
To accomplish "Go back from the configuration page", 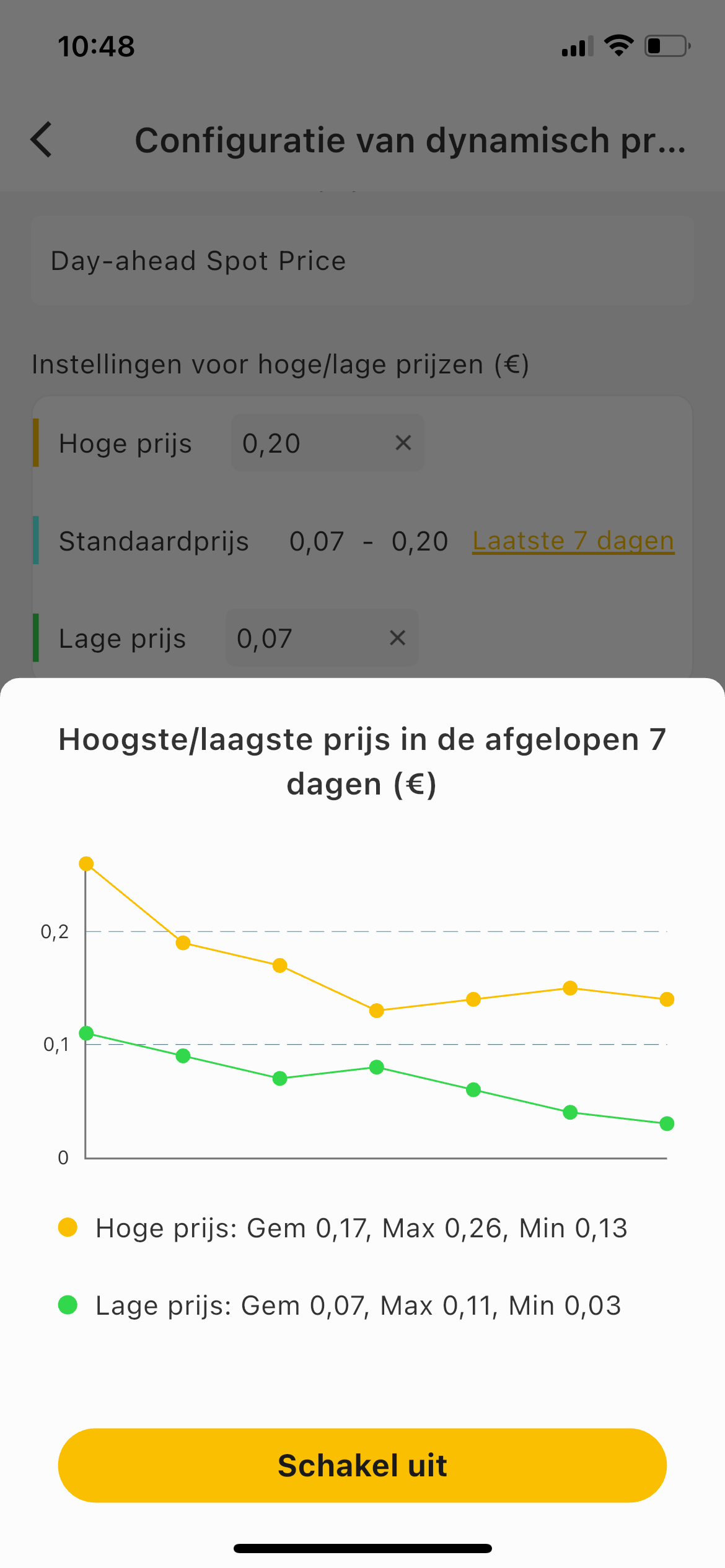I will [42, 140].
